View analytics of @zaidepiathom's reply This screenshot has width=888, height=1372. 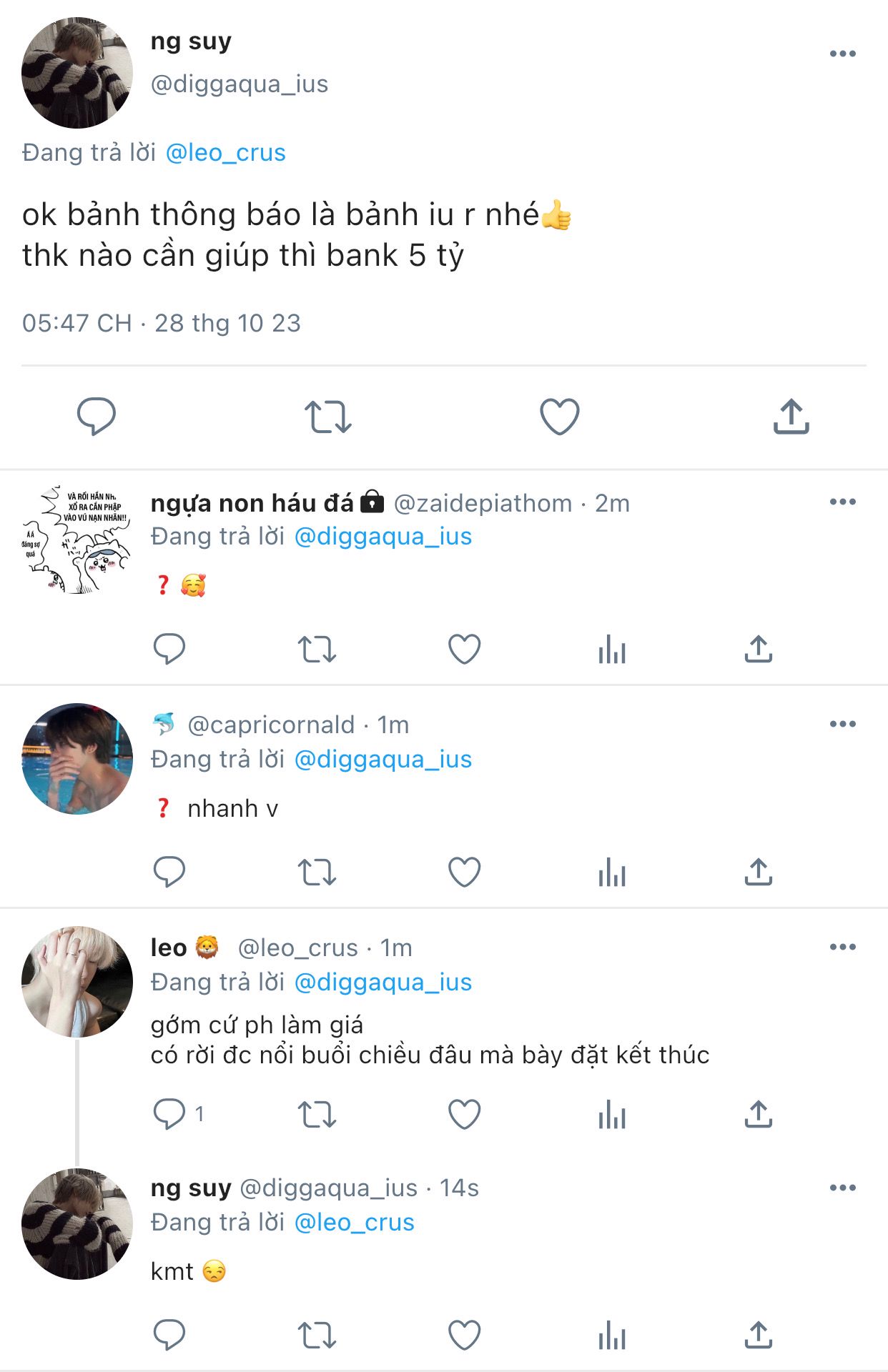pos(612,649)
